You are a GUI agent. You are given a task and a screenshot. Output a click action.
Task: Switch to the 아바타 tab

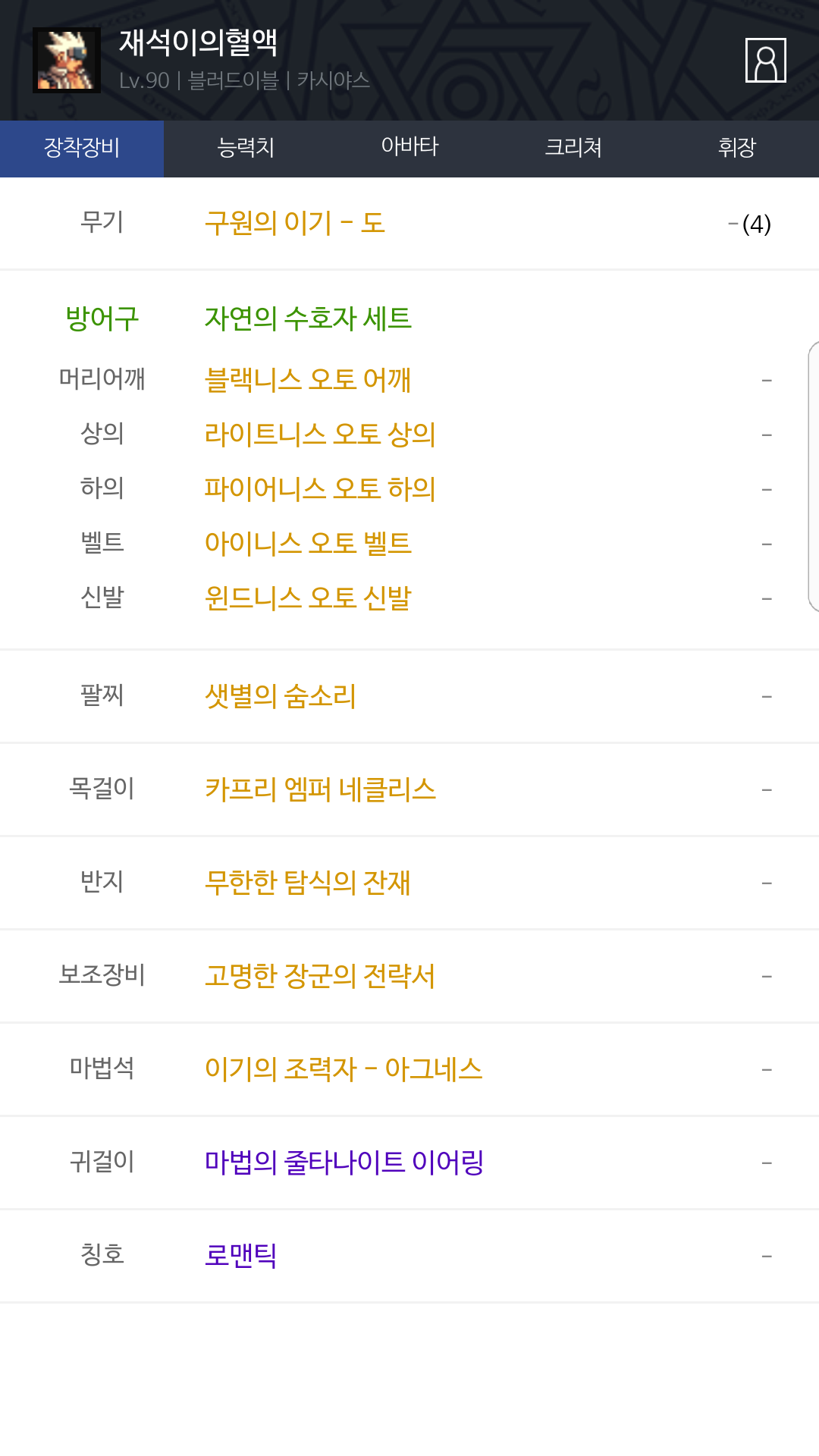coord(409,149)
